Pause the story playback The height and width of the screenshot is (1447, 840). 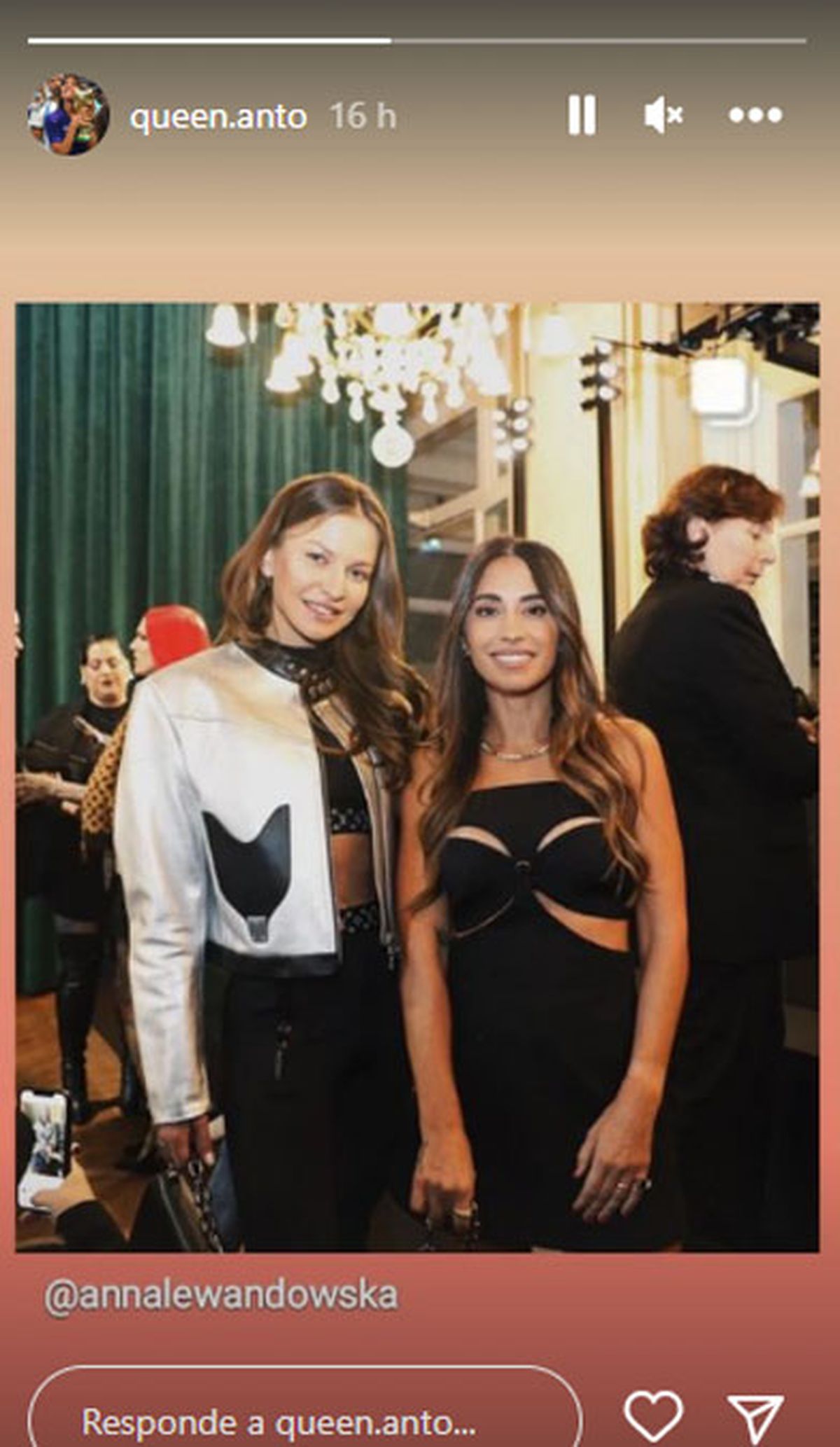582,115
